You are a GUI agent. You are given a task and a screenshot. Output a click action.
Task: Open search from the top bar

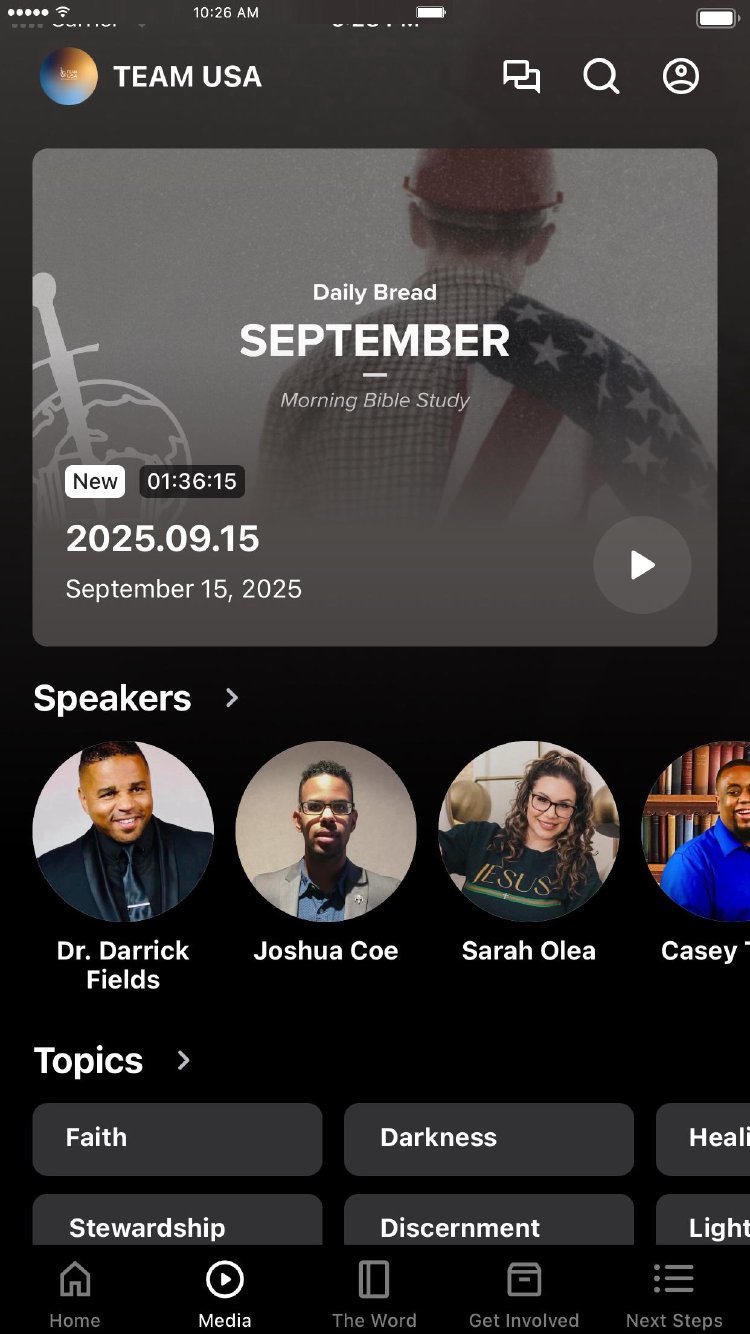[601, 77]
